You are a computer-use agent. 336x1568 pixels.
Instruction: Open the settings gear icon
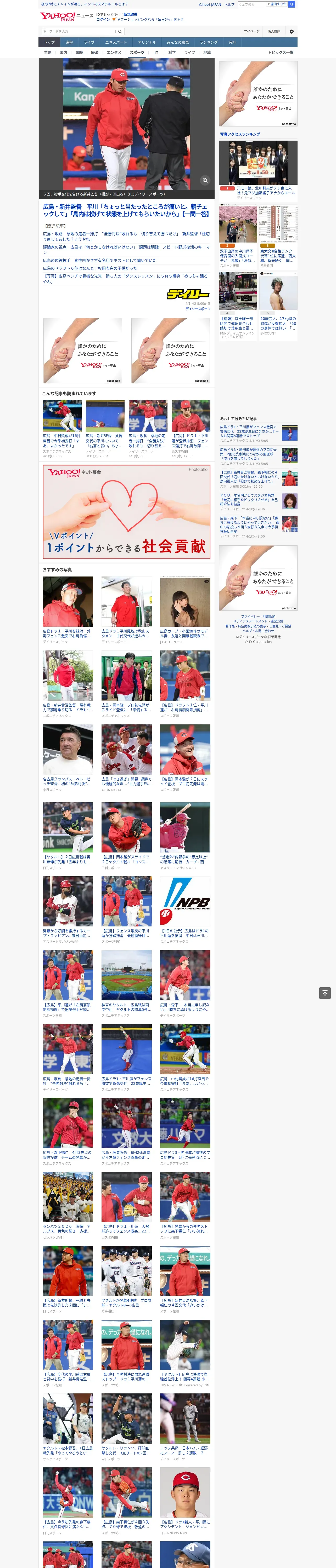[x=292, y=31]
